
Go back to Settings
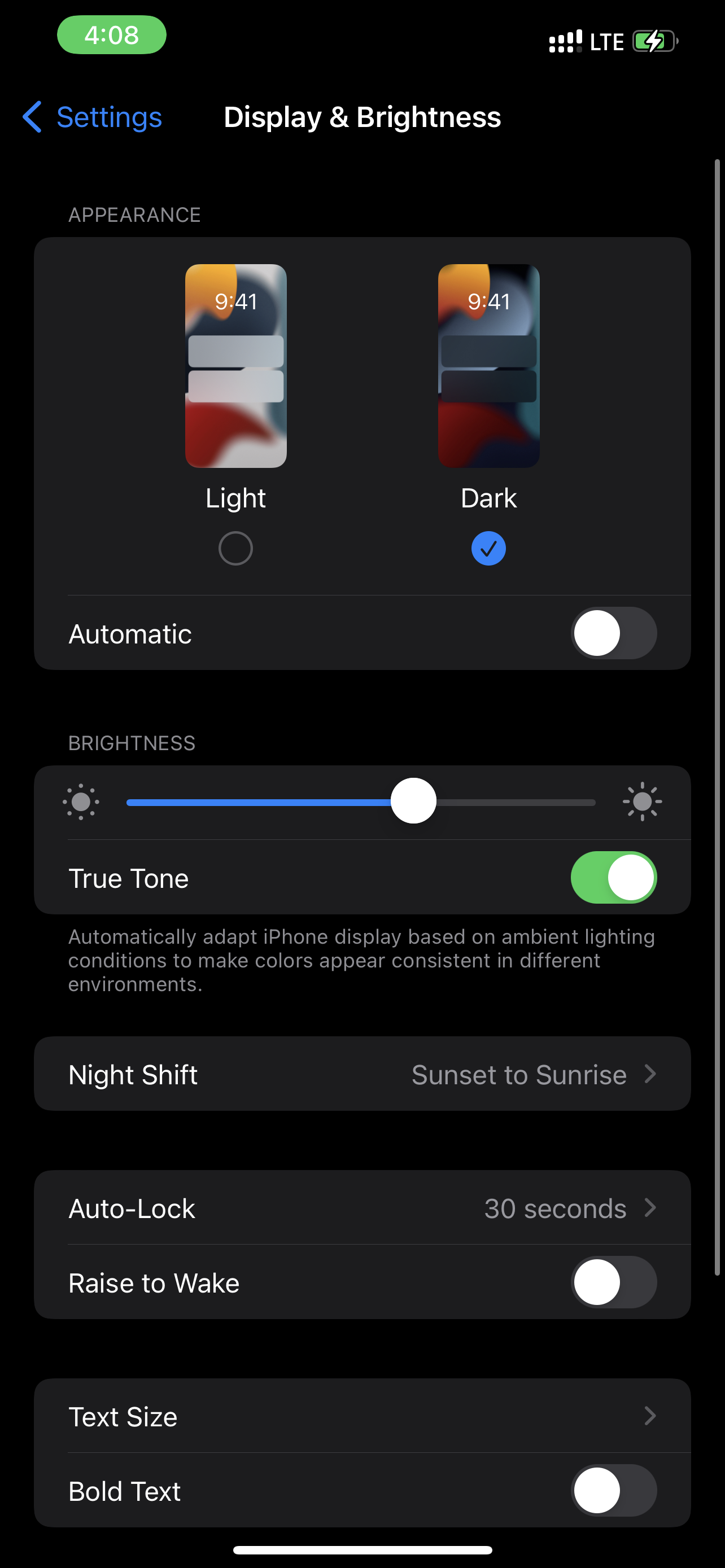[x=93, y=117]
